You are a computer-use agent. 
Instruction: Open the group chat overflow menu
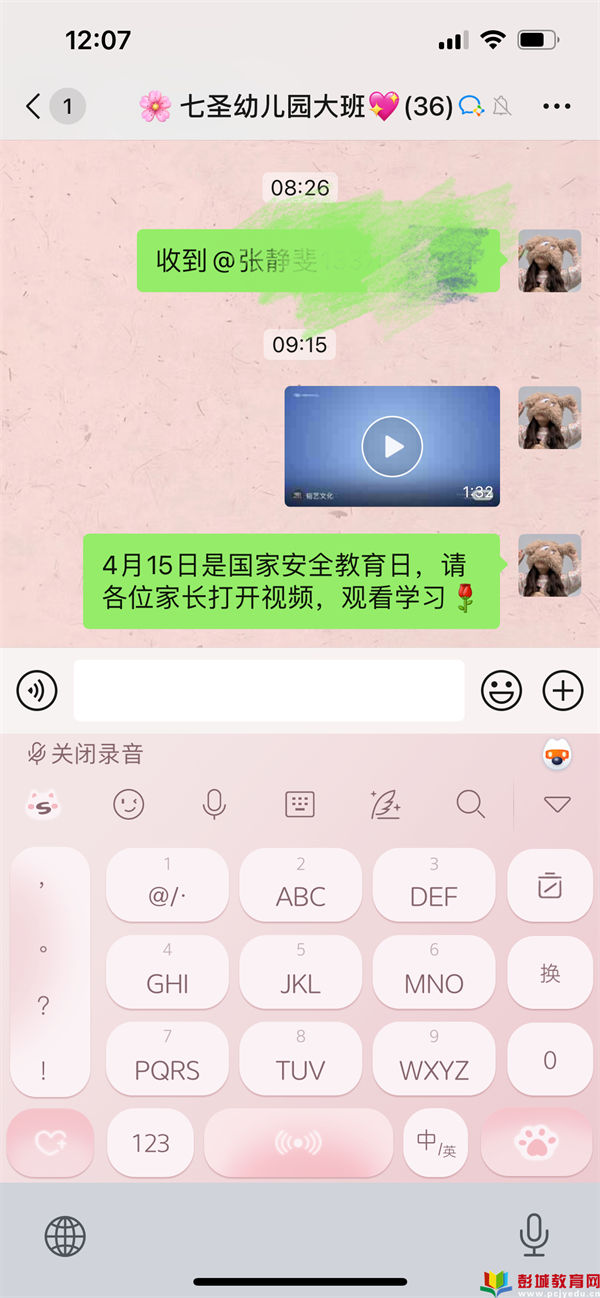[556, 106]
